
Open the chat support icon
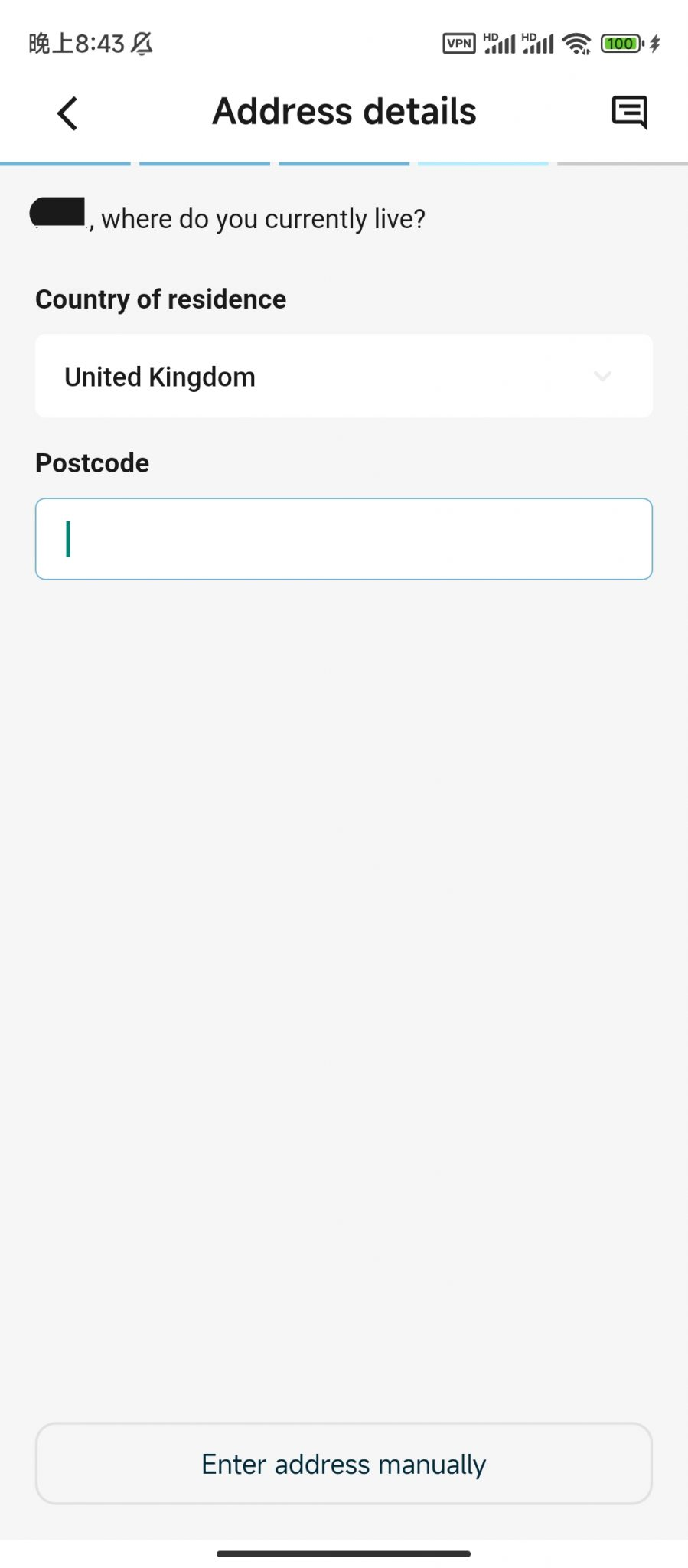click(630, 113)
